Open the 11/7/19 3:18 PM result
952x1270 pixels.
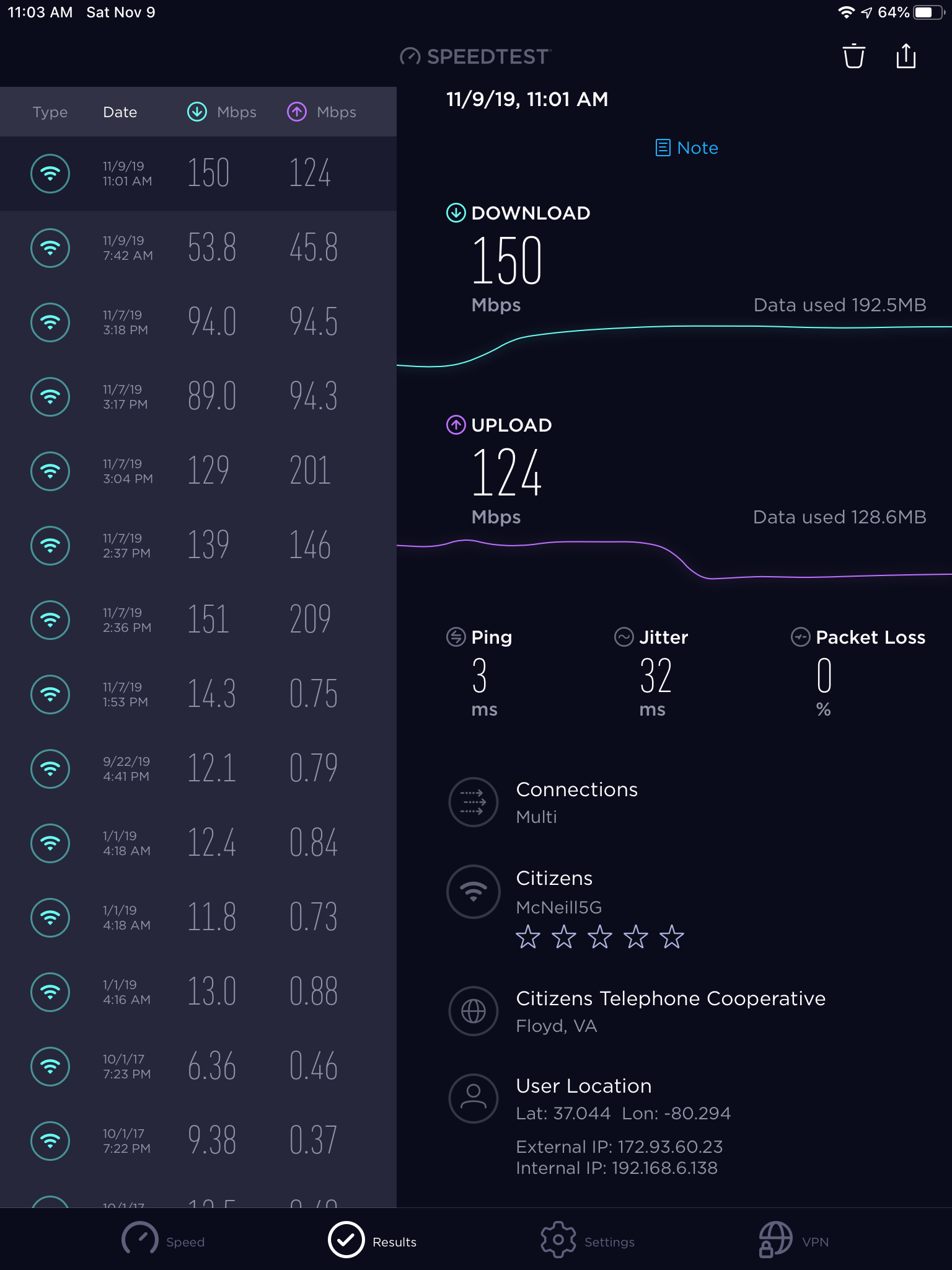(x=198, y=322)
